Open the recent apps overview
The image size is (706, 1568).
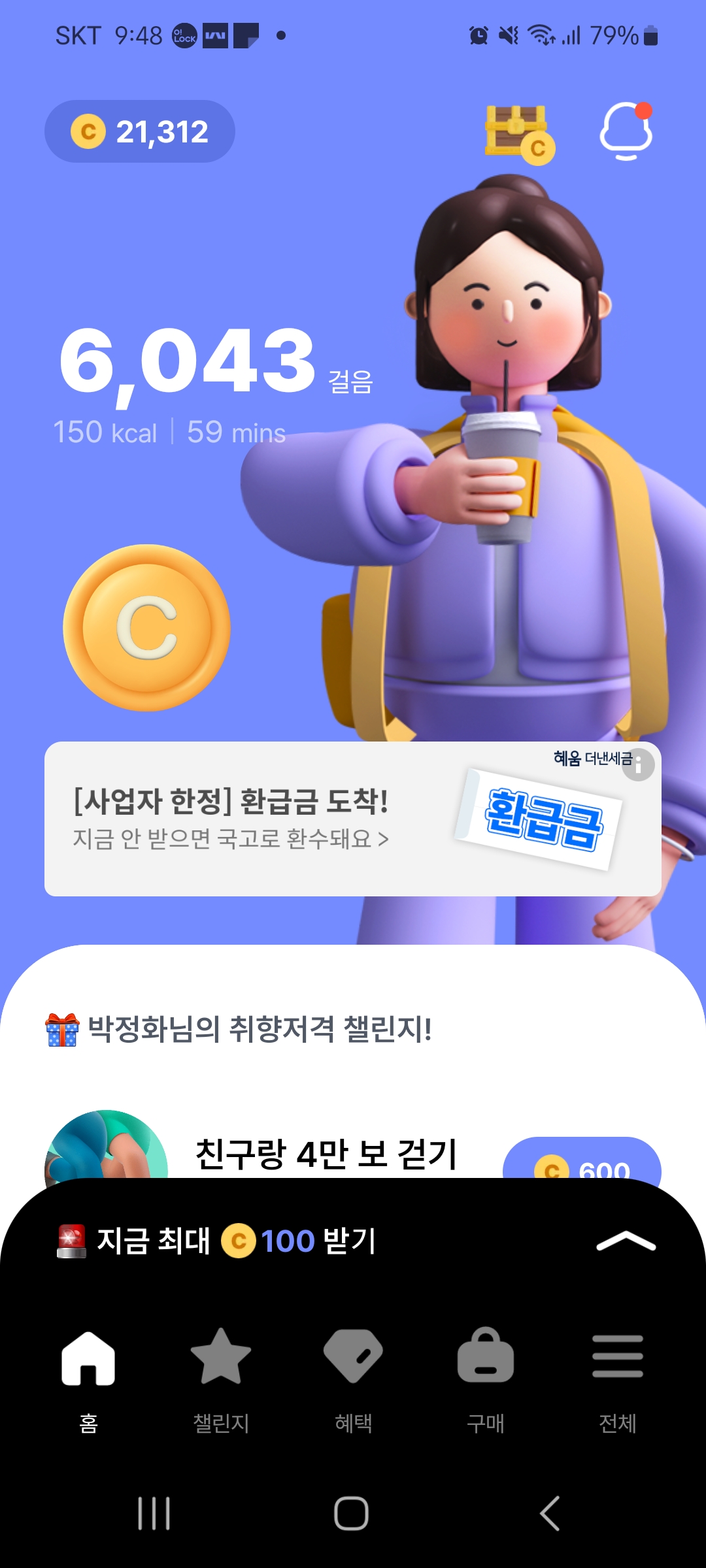click(154, 1513)
